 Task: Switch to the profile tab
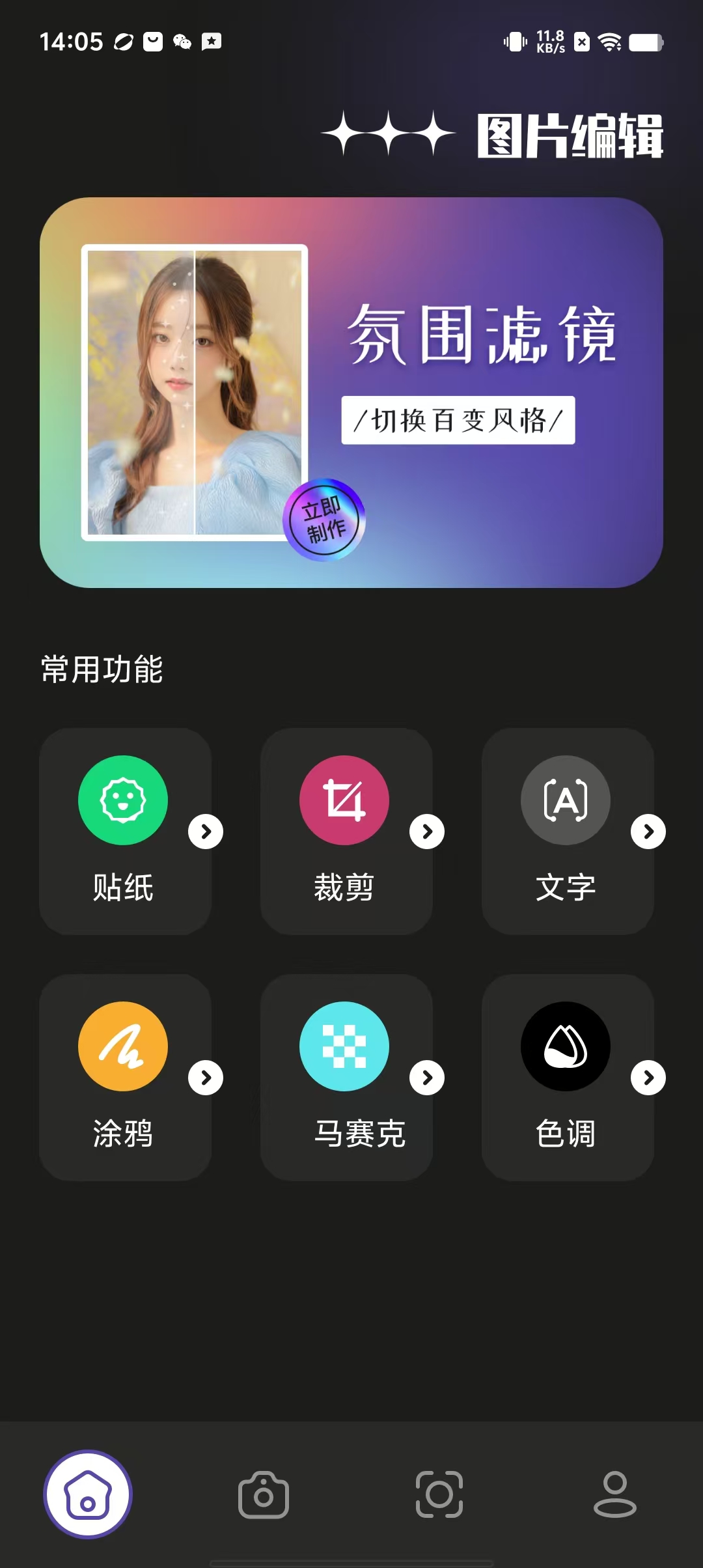tap(615, 1494)
